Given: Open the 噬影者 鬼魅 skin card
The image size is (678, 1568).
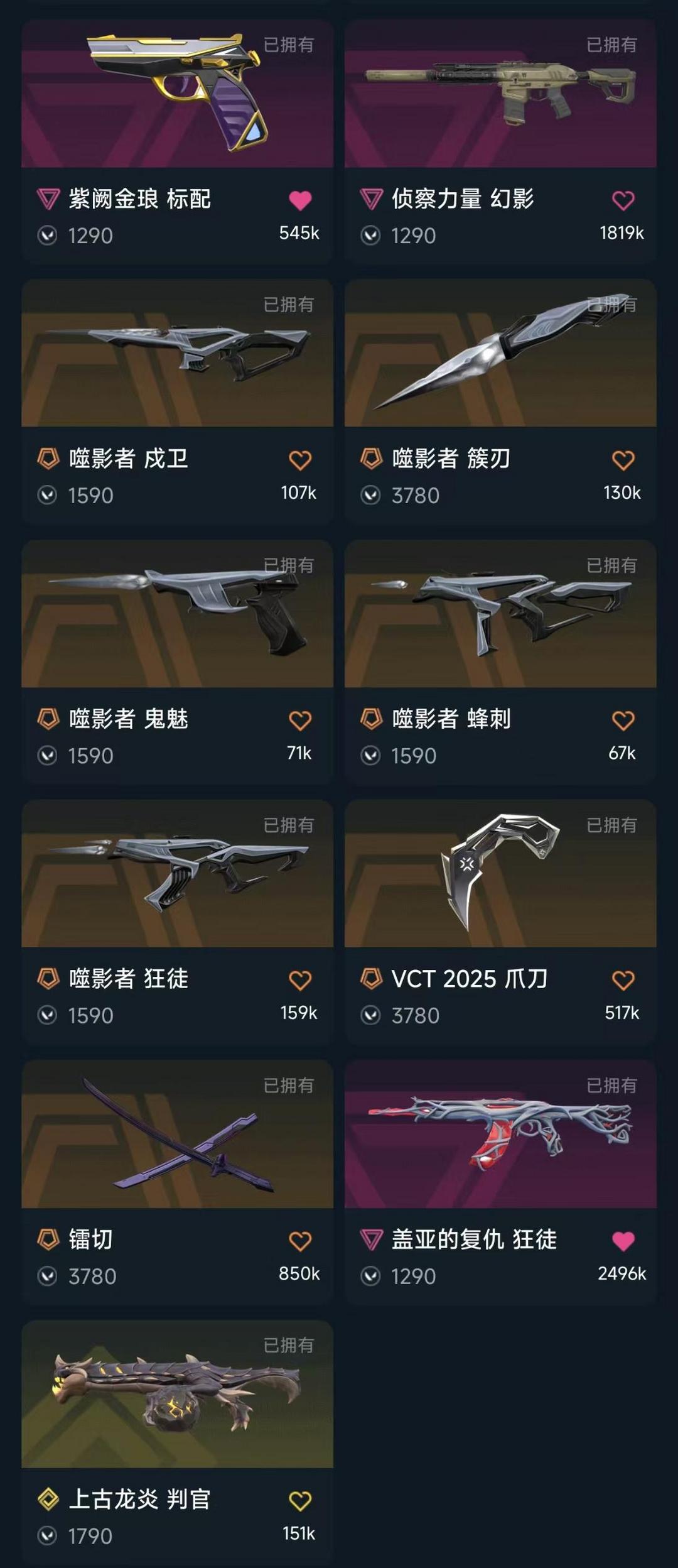Looking at the screenshot, I should tap(177, 661).
